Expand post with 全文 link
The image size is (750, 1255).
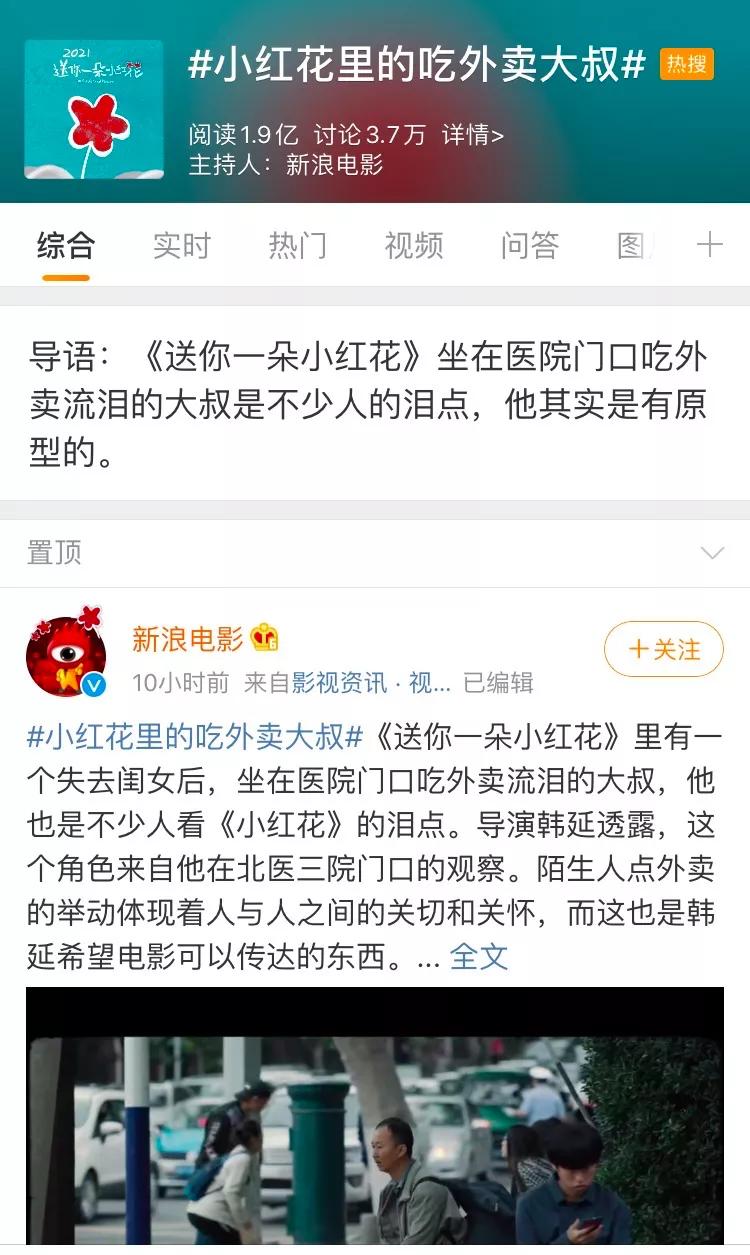coord(479,957)
